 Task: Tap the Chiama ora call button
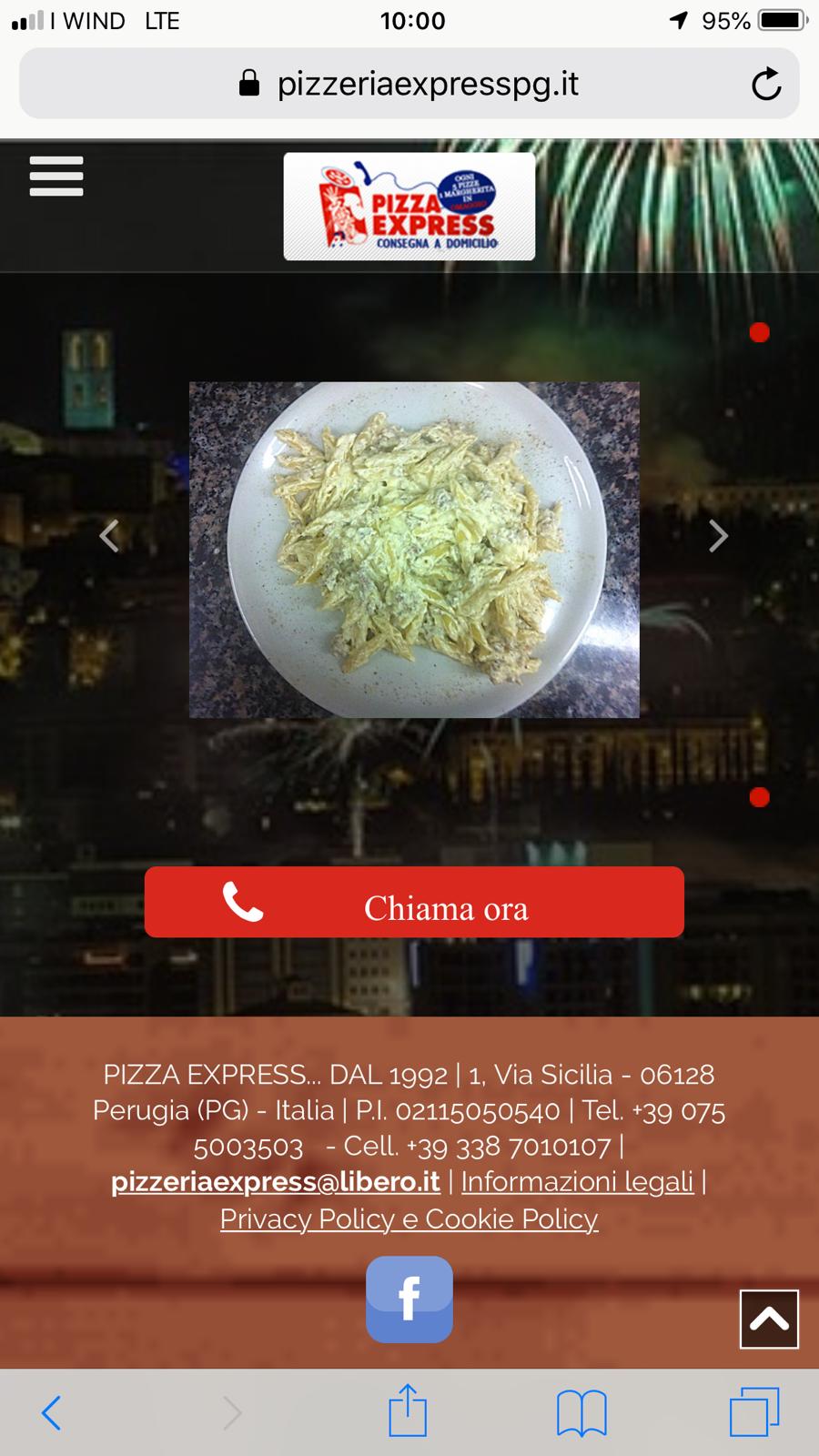414,902
